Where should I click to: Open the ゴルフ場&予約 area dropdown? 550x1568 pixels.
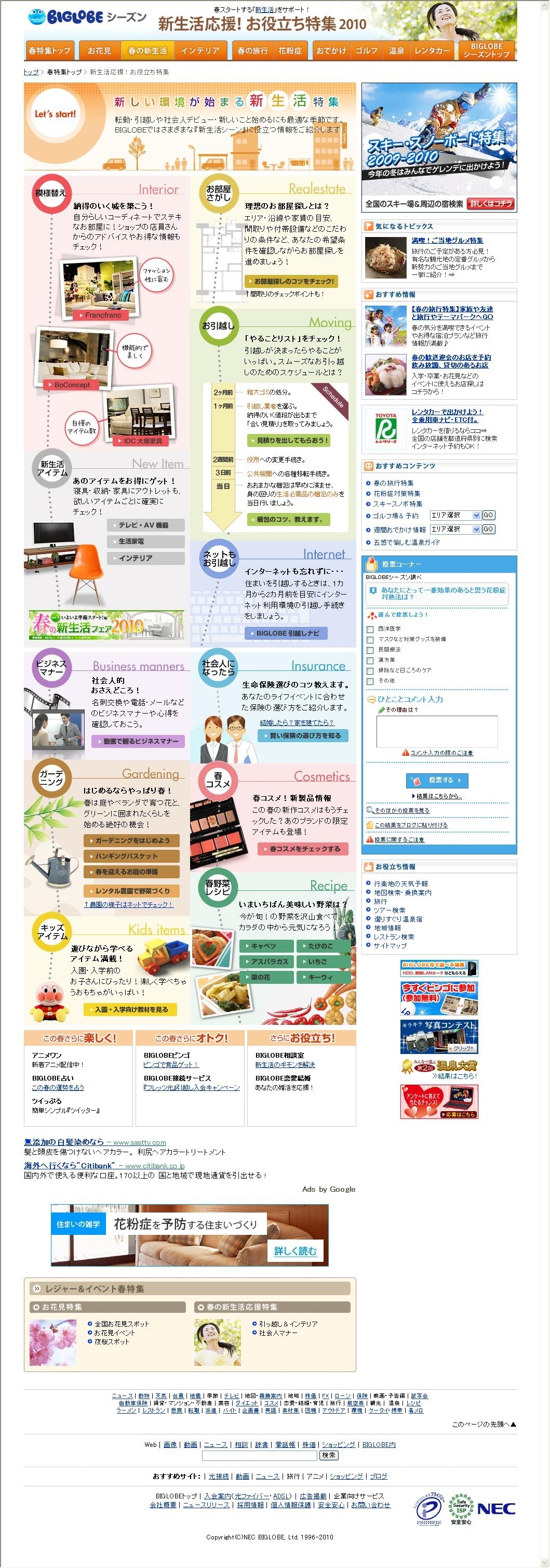pos(455,515)
